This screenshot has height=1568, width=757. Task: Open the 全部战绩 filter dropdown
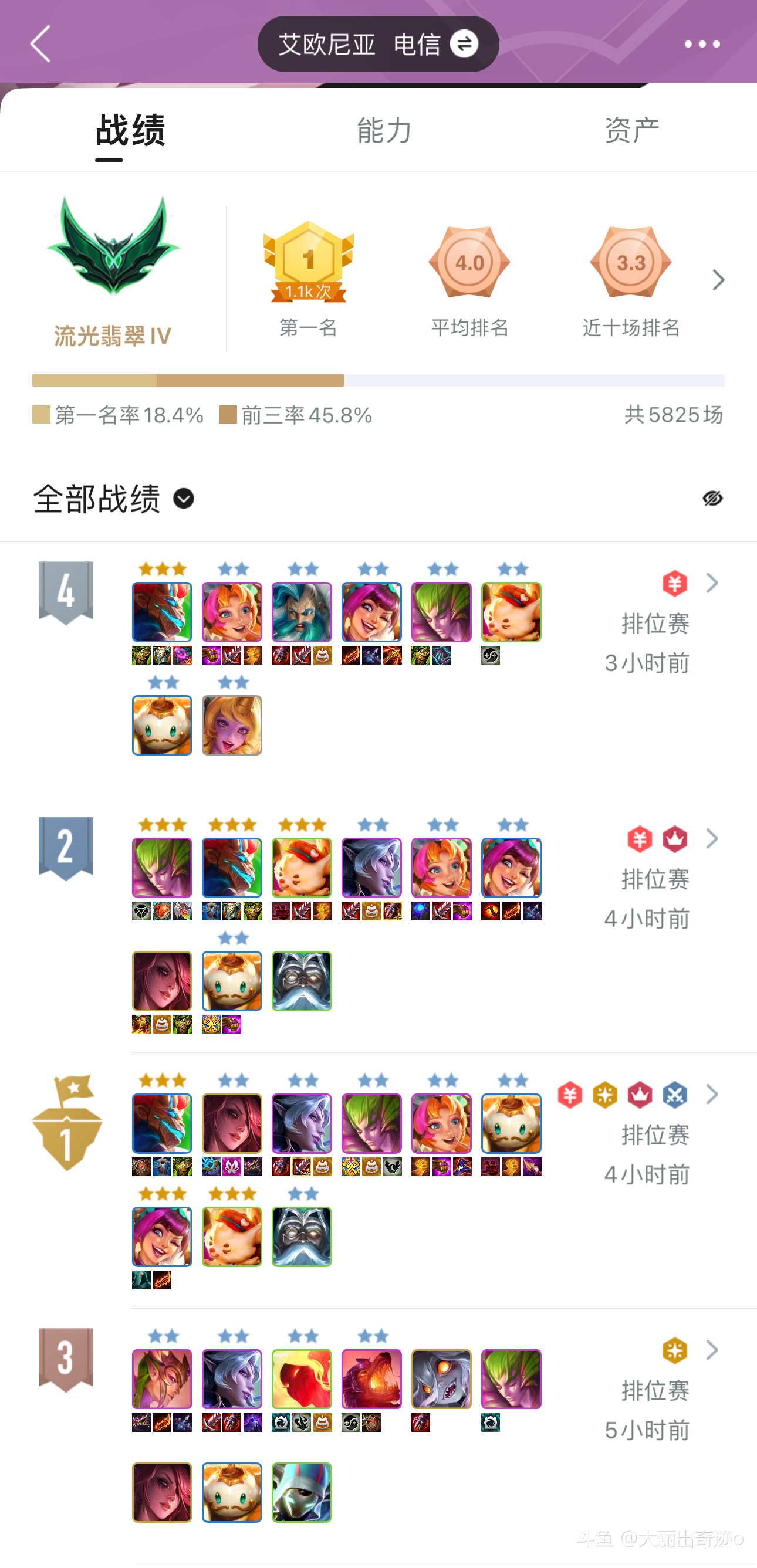pos(183,499)
